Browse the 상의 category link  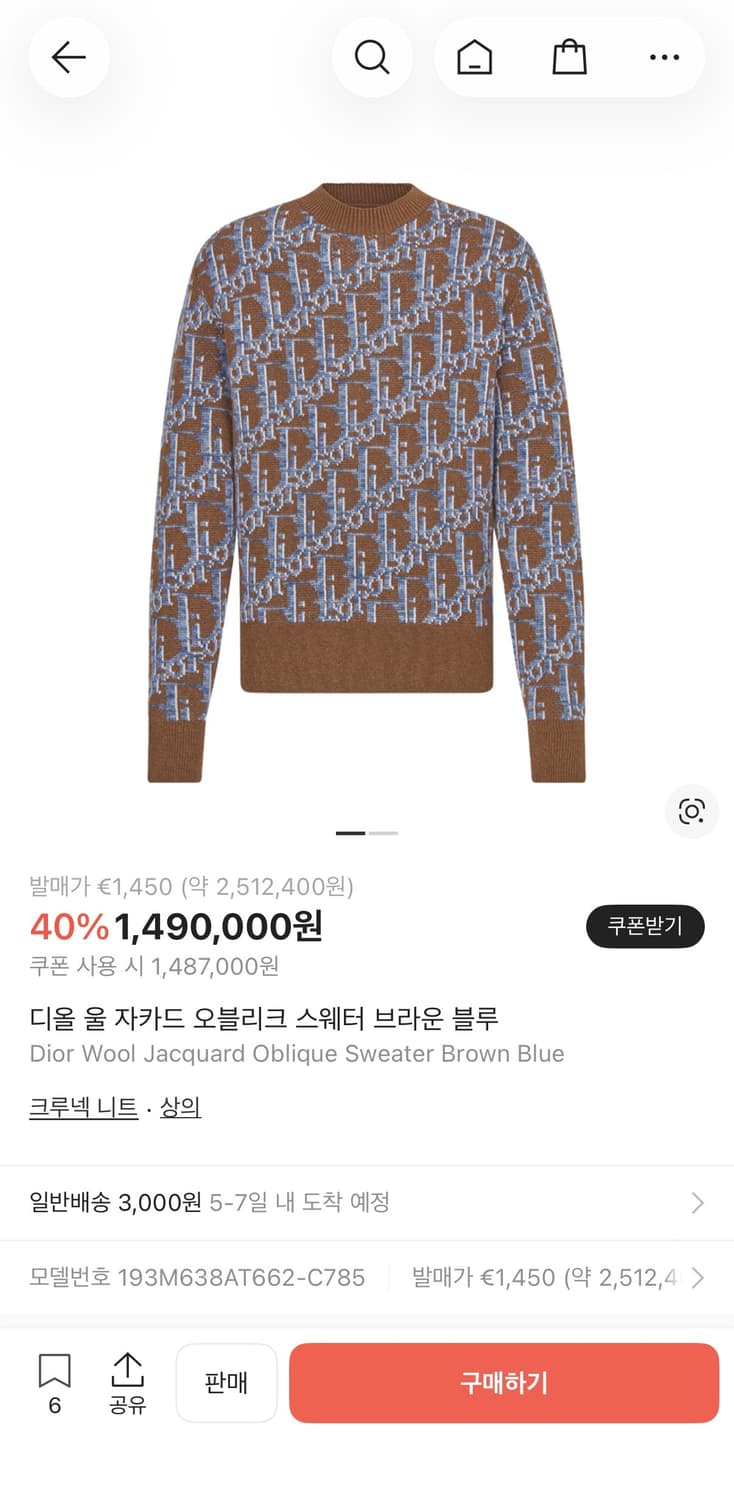tap(180, 1110)
